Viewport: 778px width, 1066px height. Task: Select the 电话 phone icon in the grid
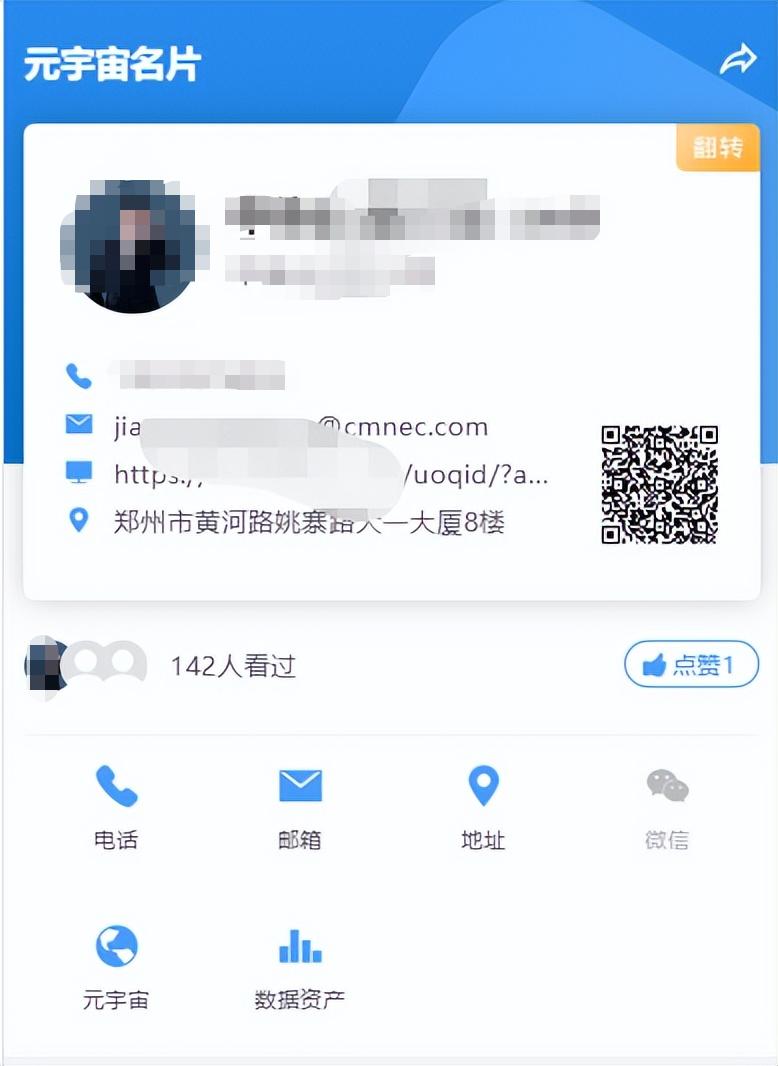pyautogui.click(x=116, y=788)
